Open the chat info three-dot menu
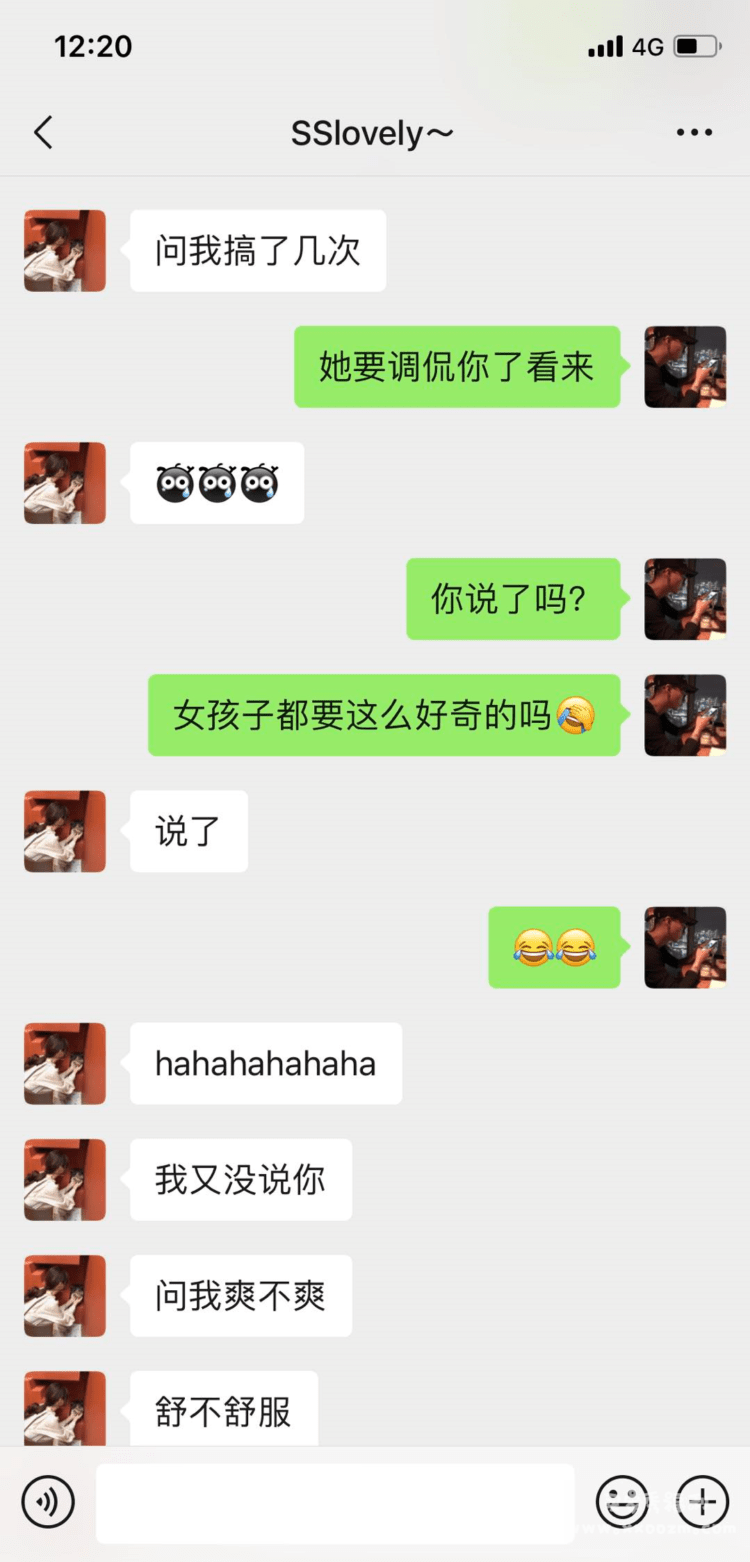 point(694,132)
